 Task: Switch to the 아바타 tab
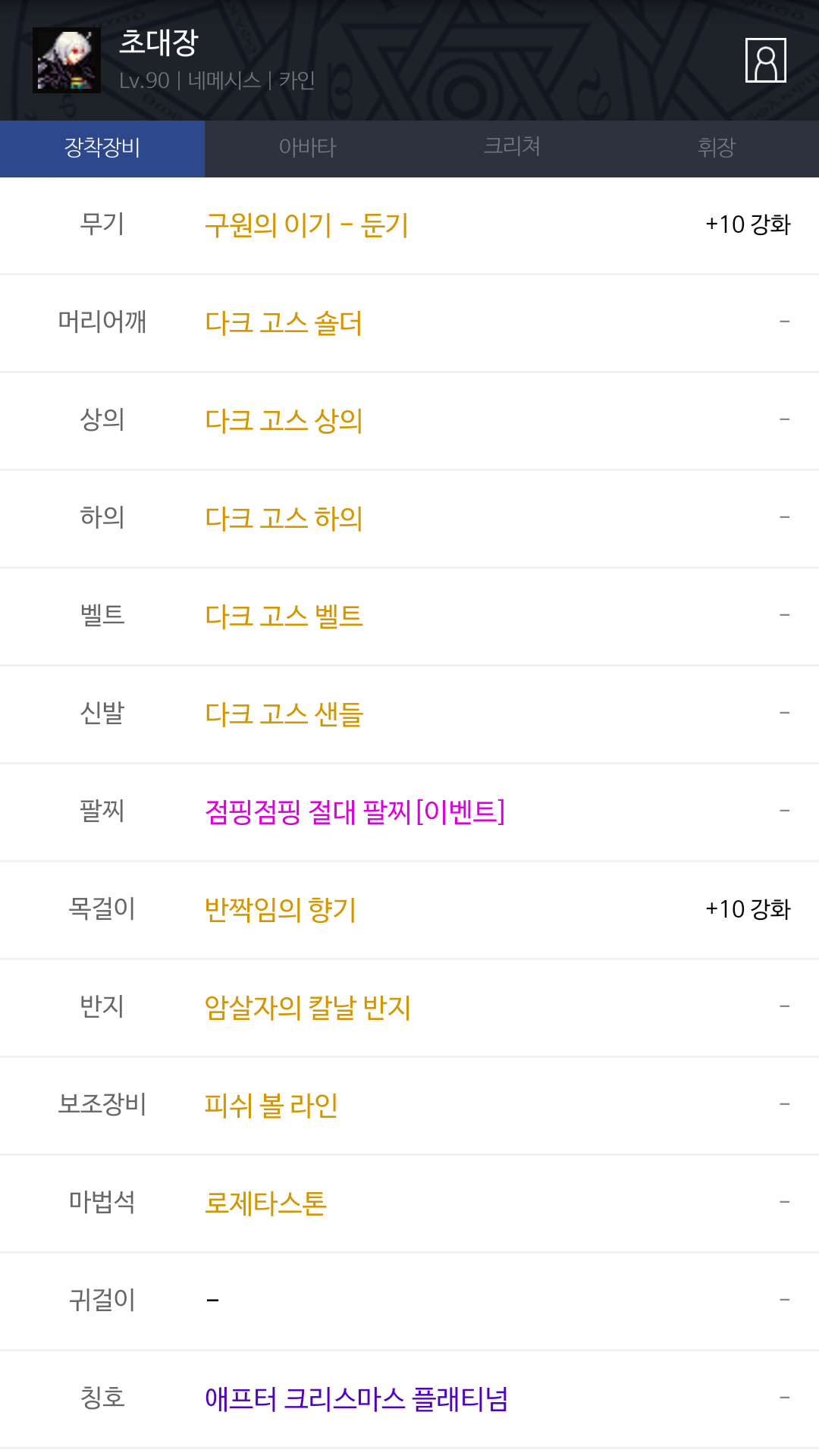[x=307, y=149]
